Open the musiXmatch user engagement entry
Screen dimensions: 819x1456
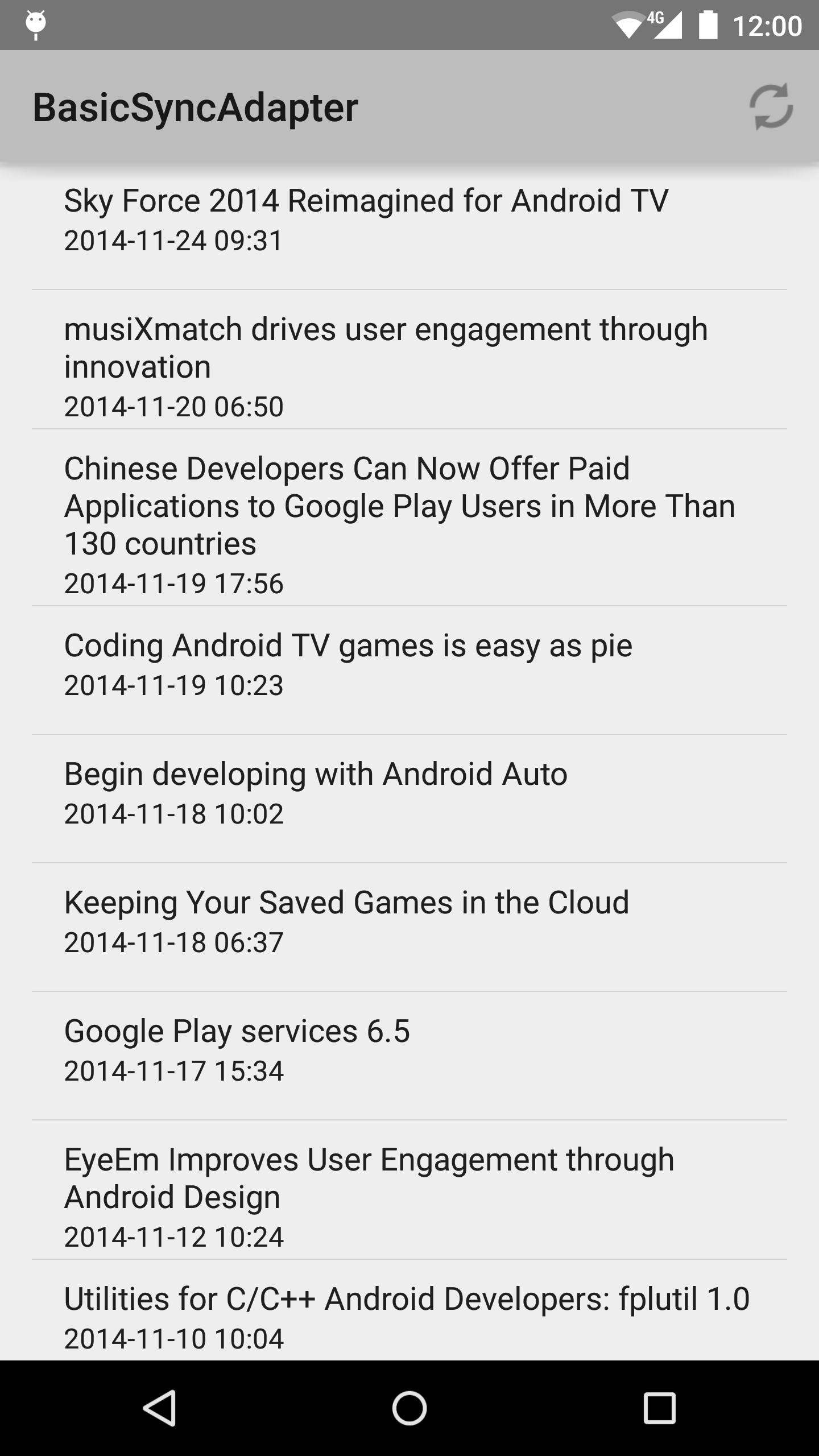pyautogui.click(x=386, y=366)
